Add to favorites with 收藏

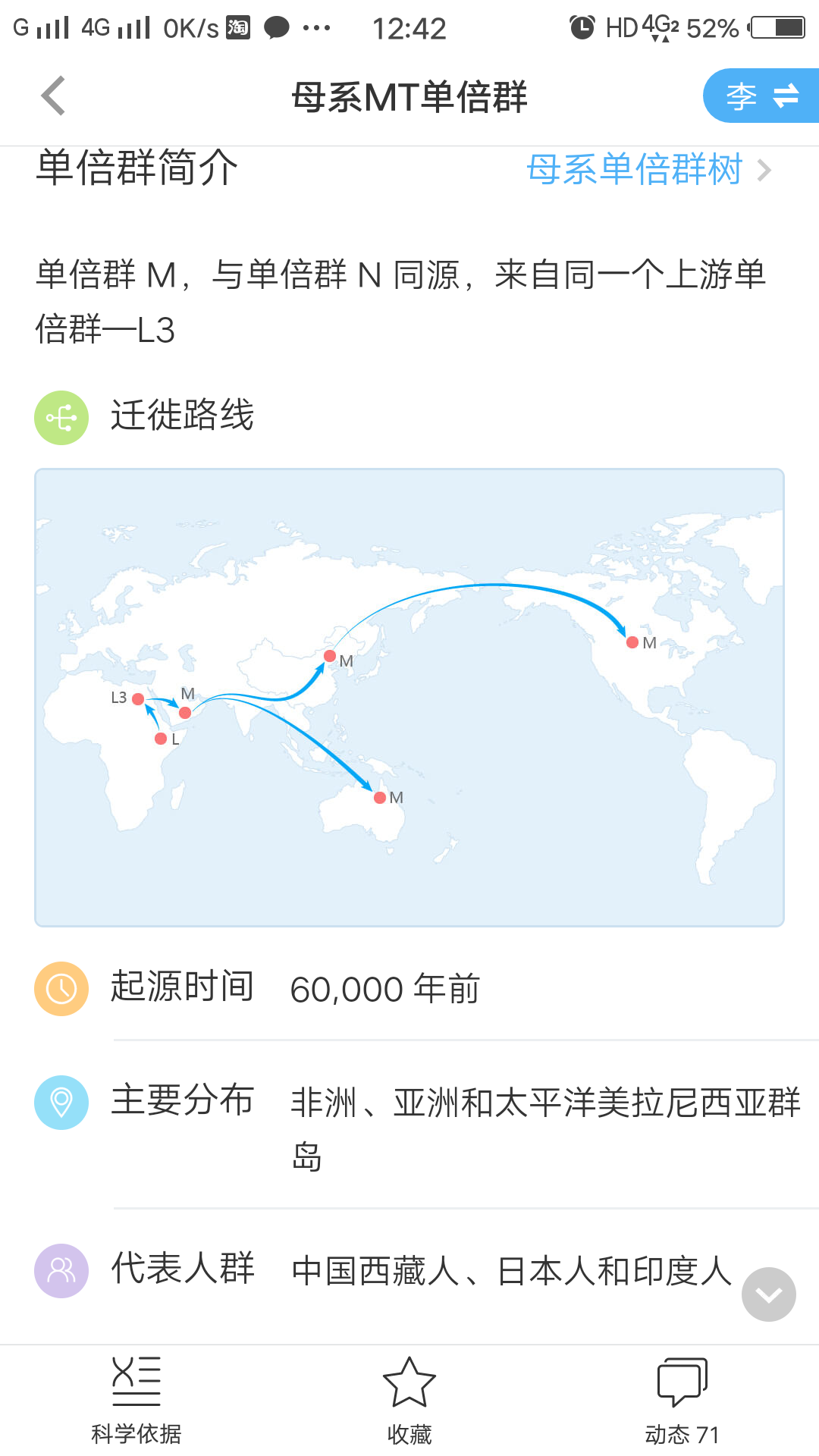(409, 1401)
